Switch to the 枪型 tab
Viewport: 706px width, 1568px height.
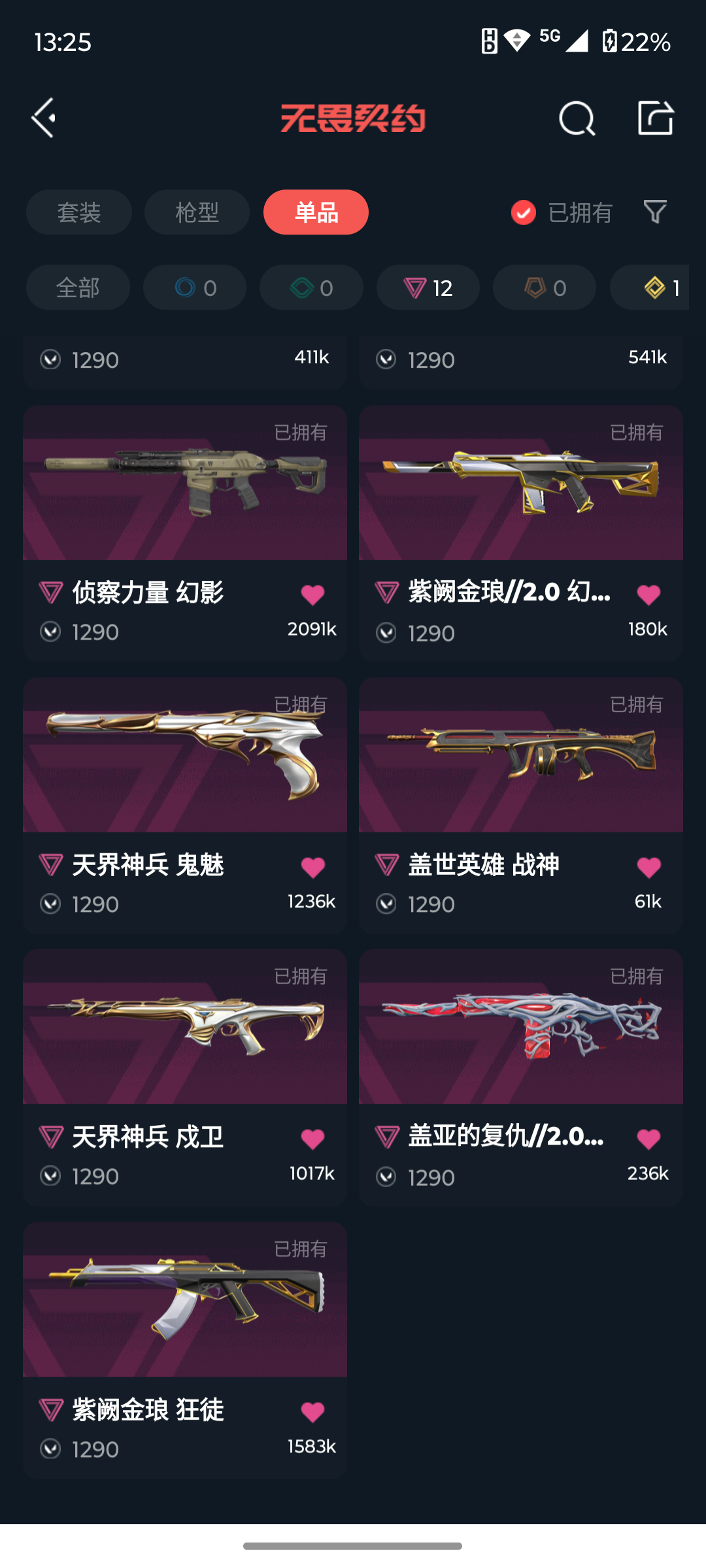[197, 212]
